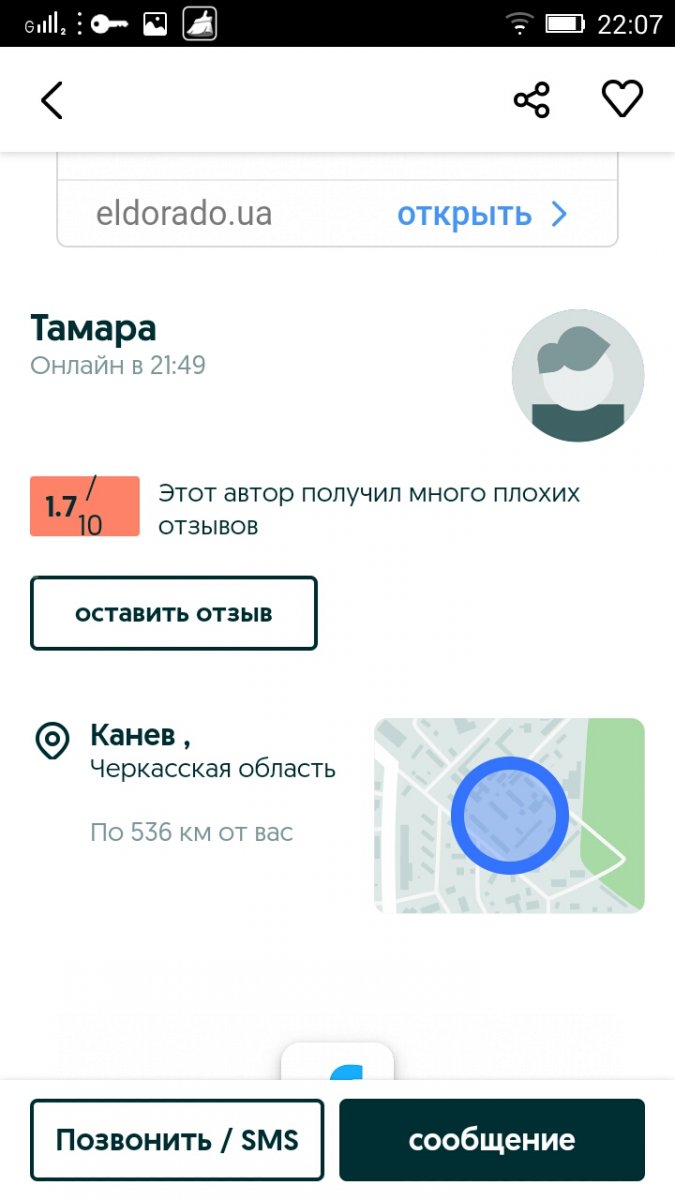Share this listing
Screen dimensions: 675x1200
tap(531, 100)
